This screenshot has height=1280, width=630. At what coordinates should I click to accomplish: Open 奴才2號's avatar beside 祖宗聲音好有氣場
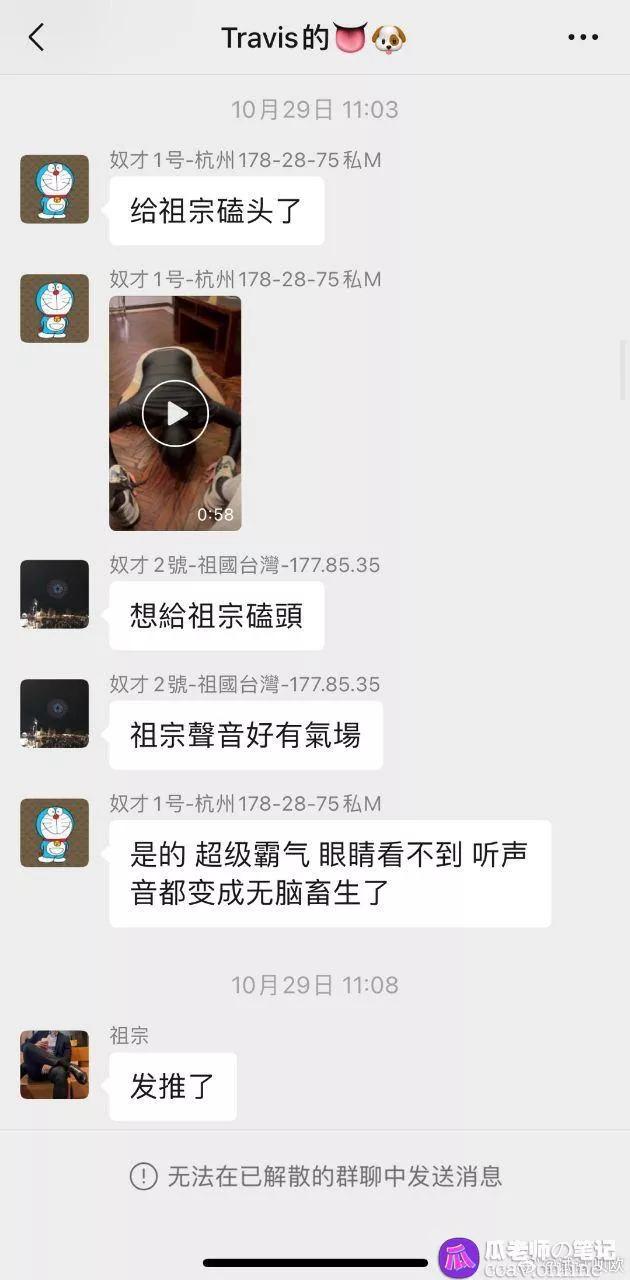54,713
